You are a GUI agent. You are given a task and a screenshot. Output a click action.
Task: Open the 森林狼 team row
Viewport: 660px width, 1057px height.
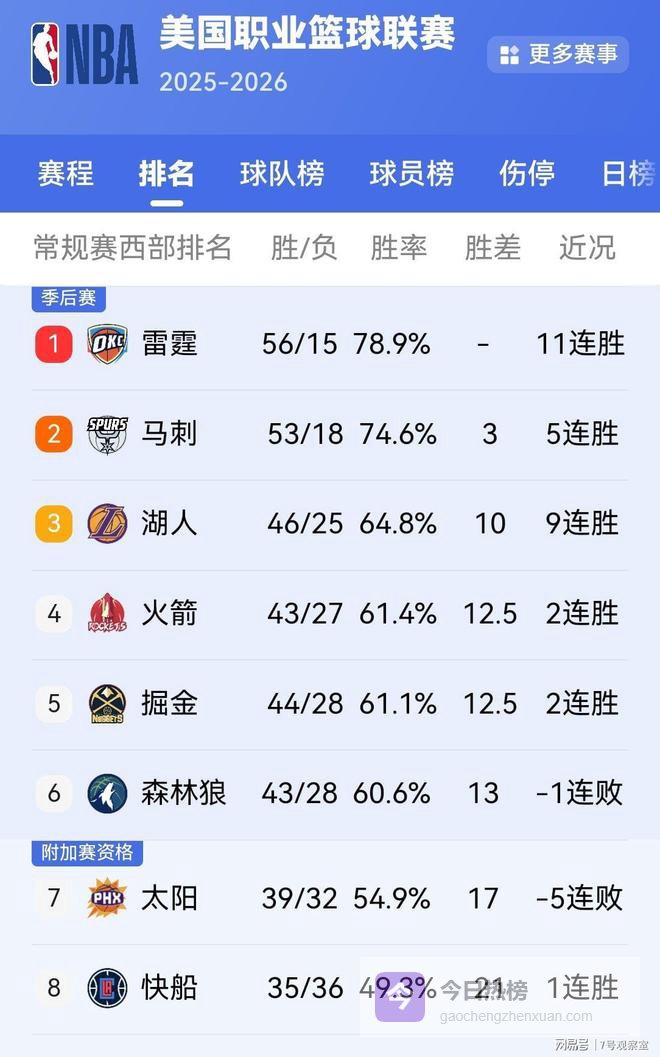point(330,793)
